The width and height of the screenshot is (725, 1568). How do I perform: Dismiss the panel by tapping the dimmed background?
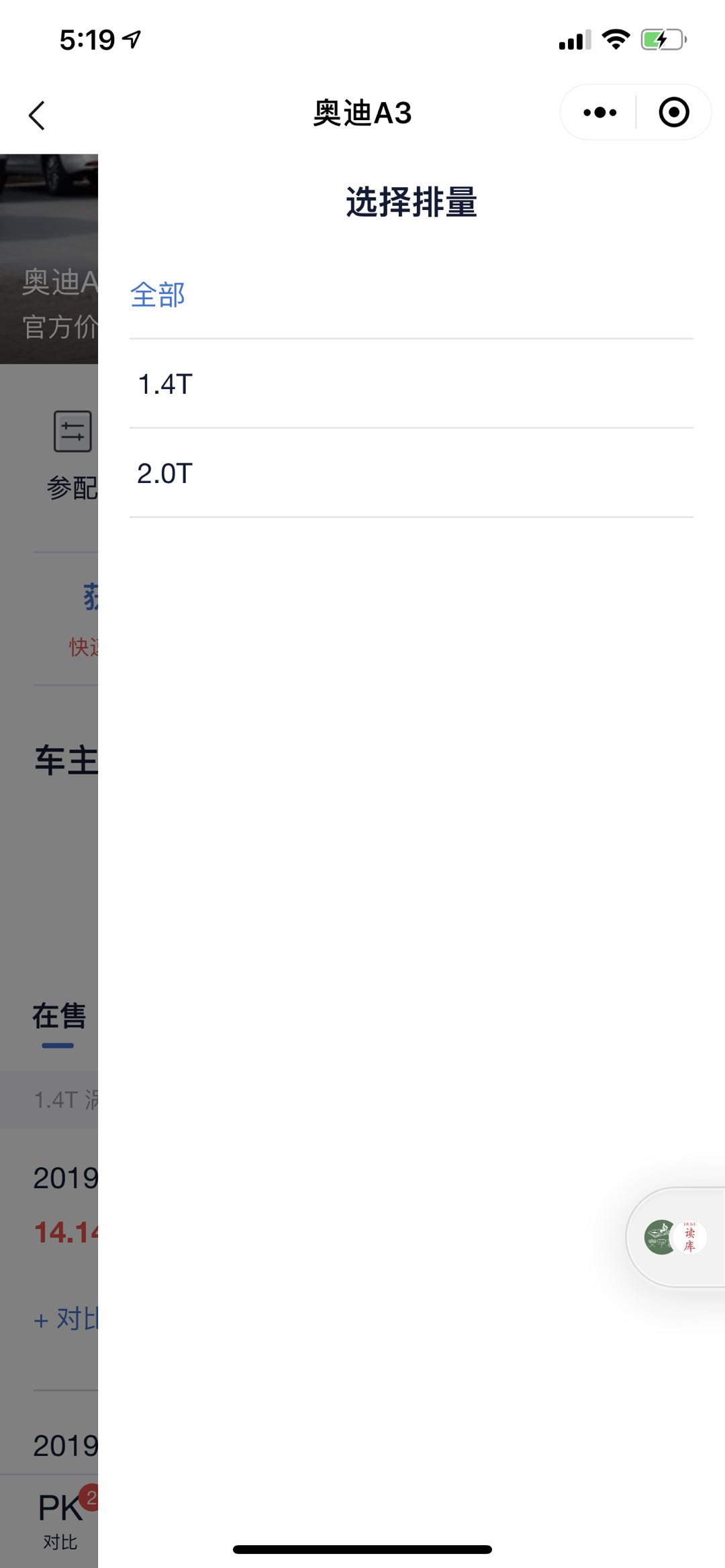click(48, 872)
